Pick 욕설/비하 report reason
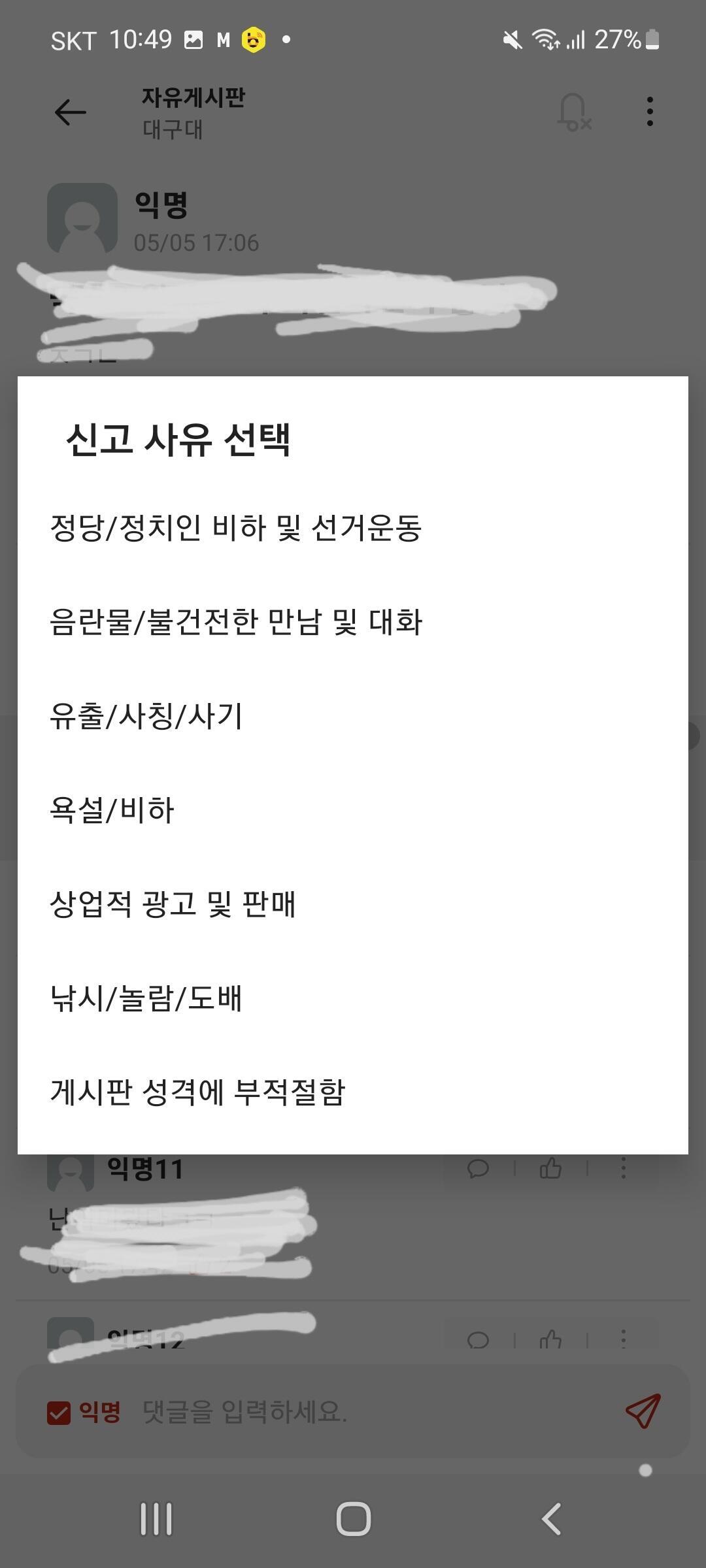Screen dimensions: 706x1568 (353, 810)
